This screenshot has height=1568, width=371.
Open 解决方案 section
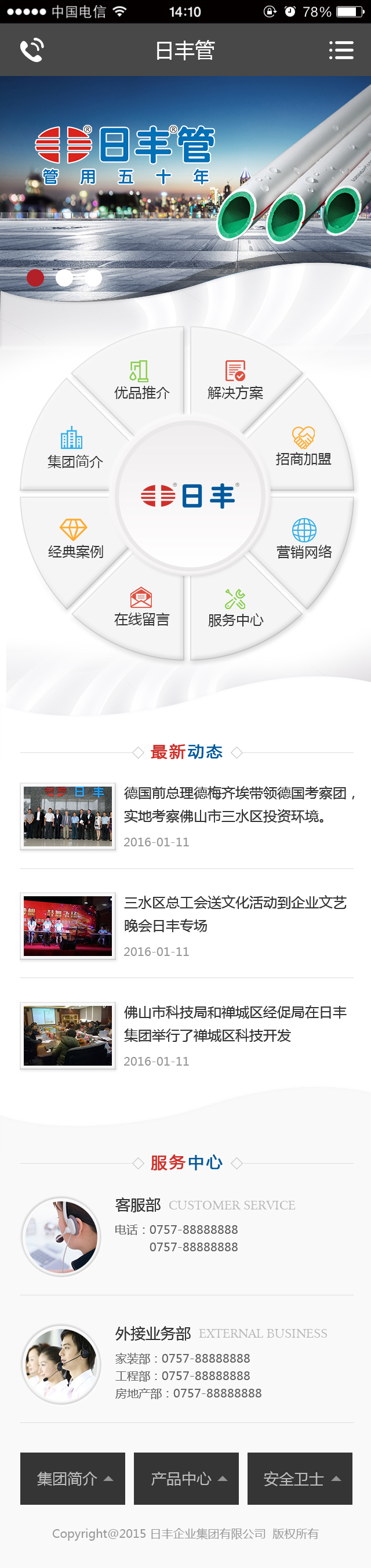235,381
